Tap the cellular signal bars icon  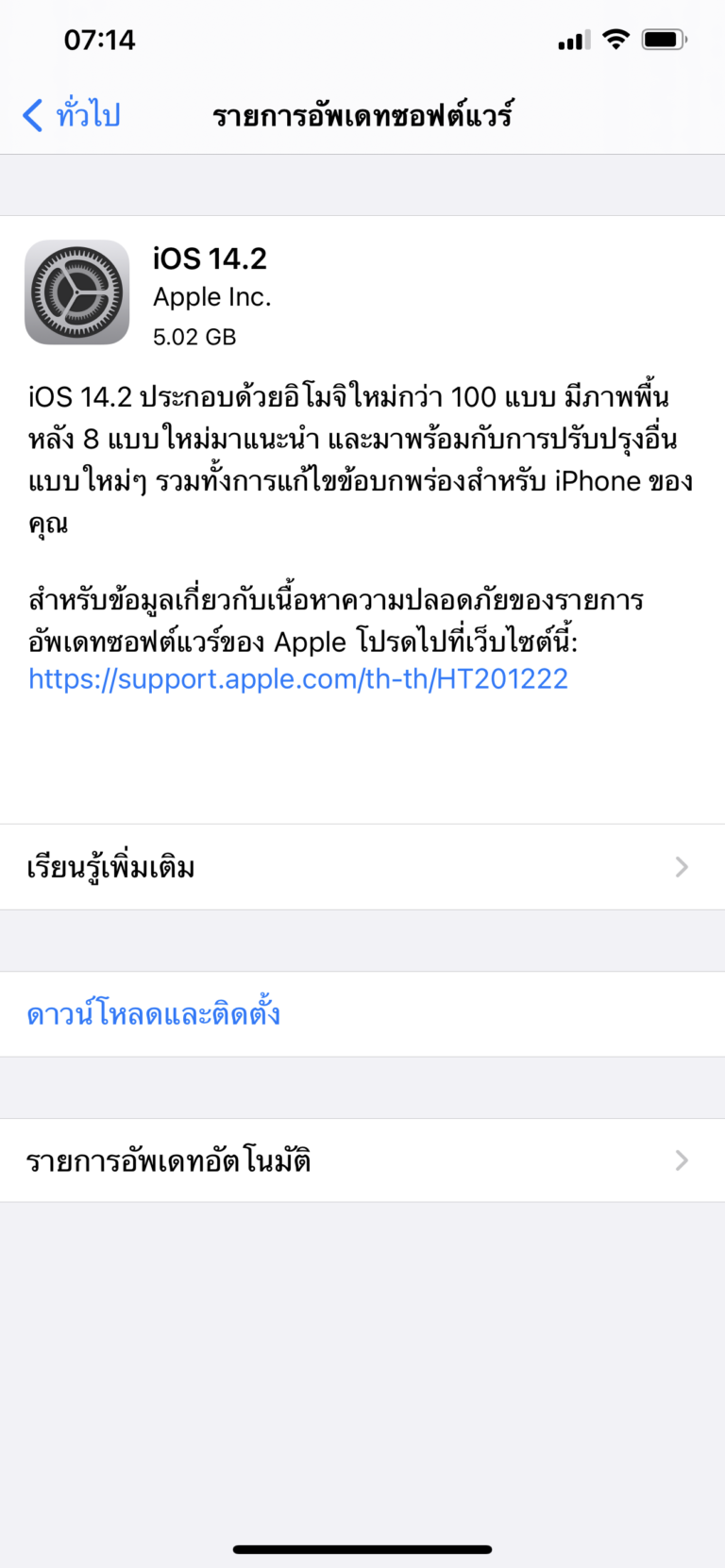click(x=571, y=40)
